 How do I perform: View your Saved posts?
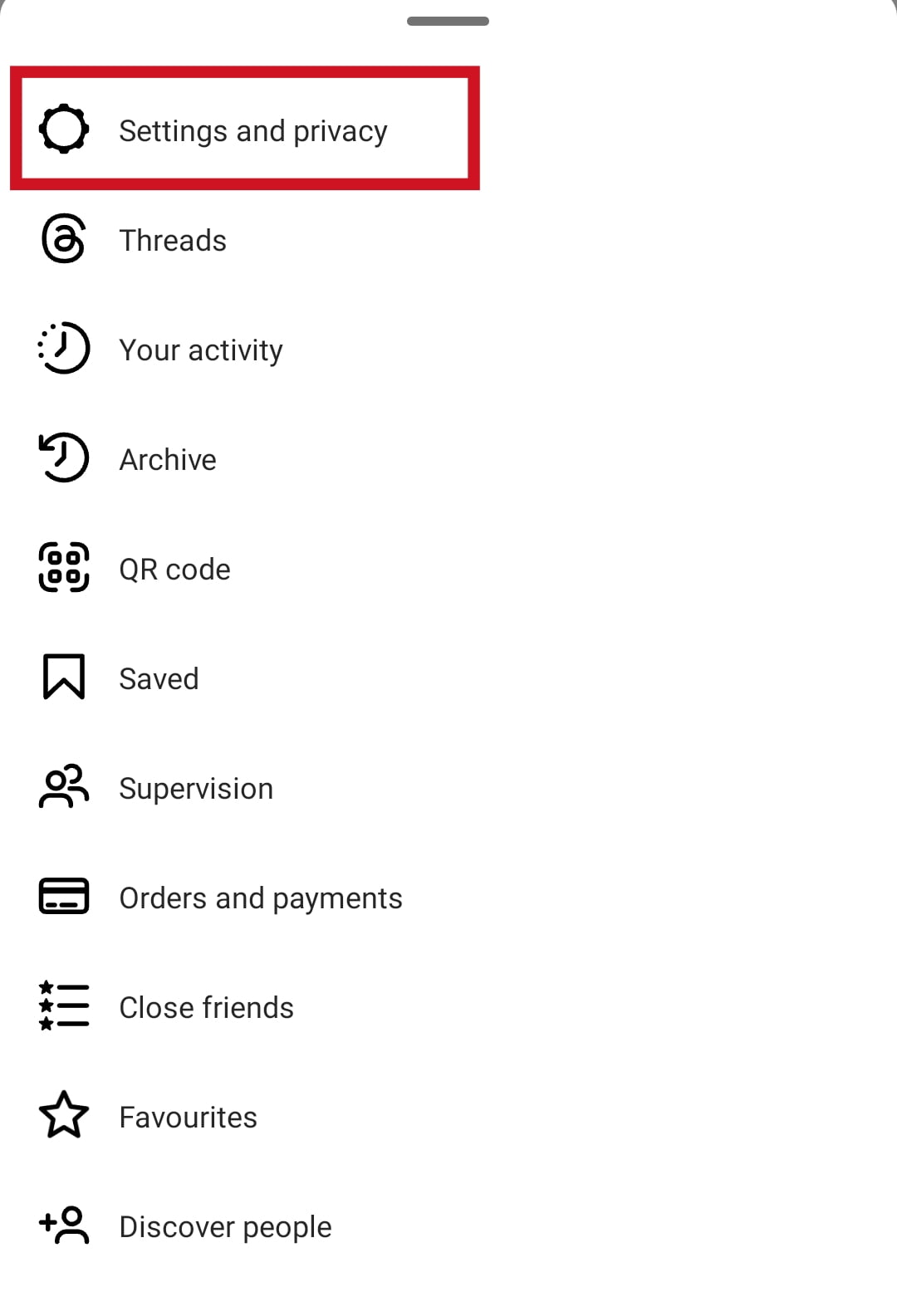point(159,677)
